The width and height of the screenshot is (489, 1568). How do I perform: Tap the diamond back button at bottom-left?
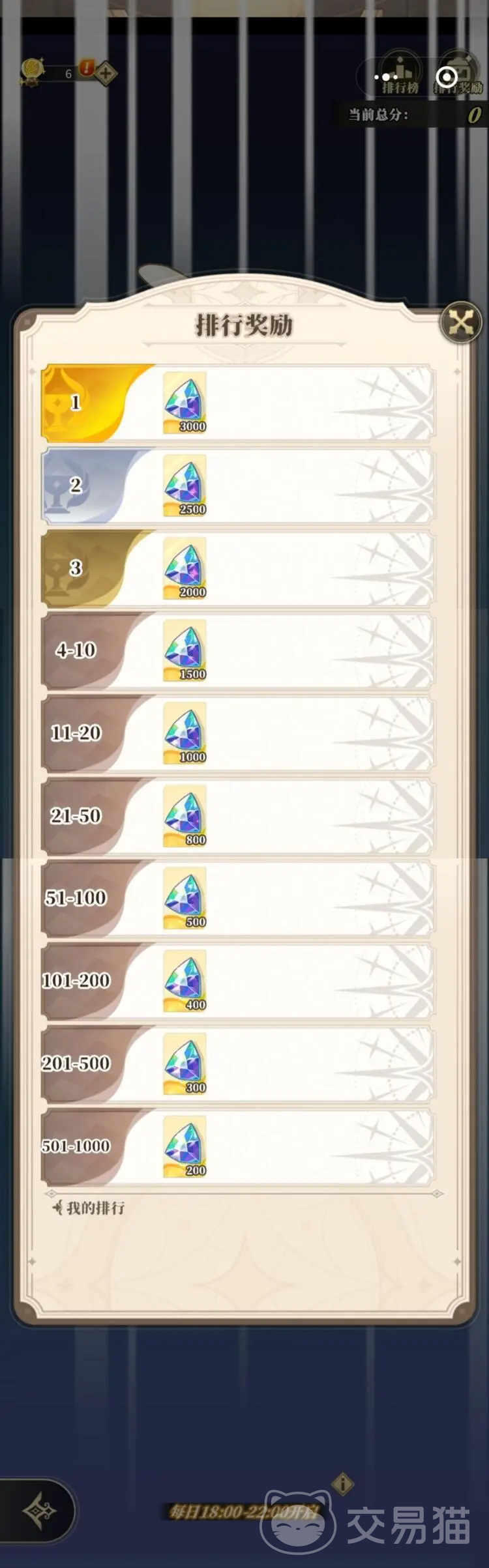[x=39, y=1510]
